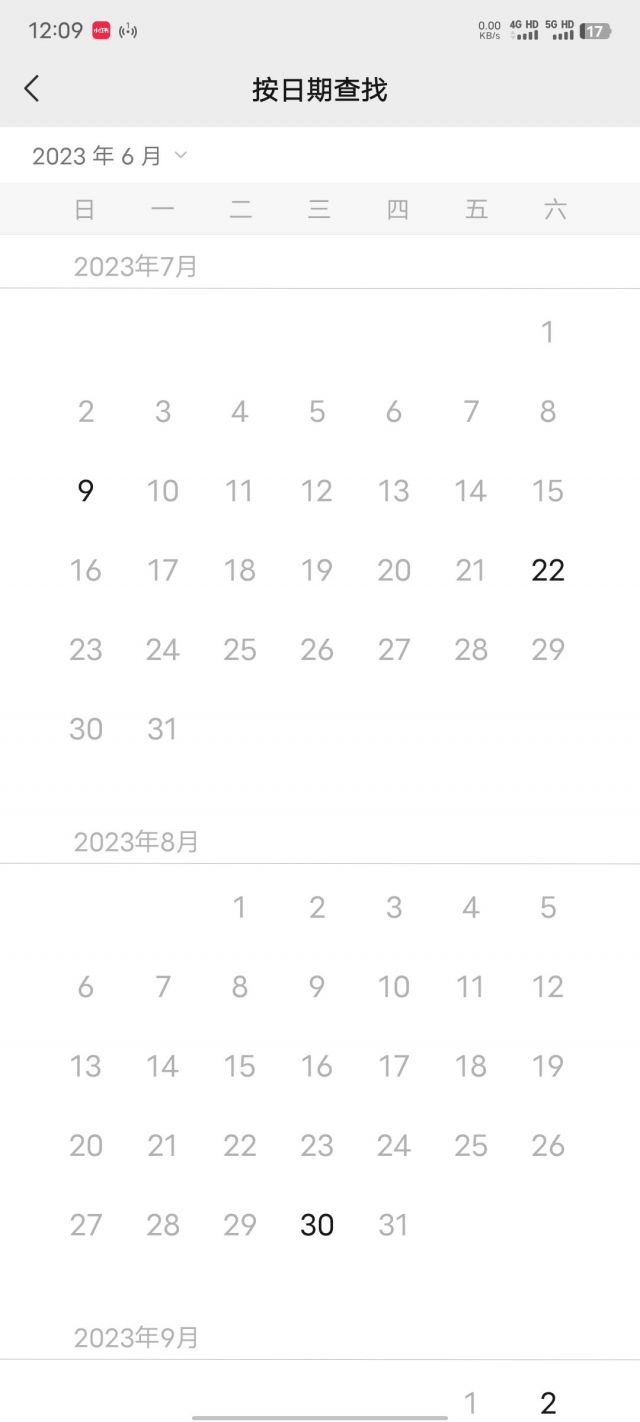Pick September 2, 2023
Screen dimensions: 640x1422
(x=548, y=1403)
